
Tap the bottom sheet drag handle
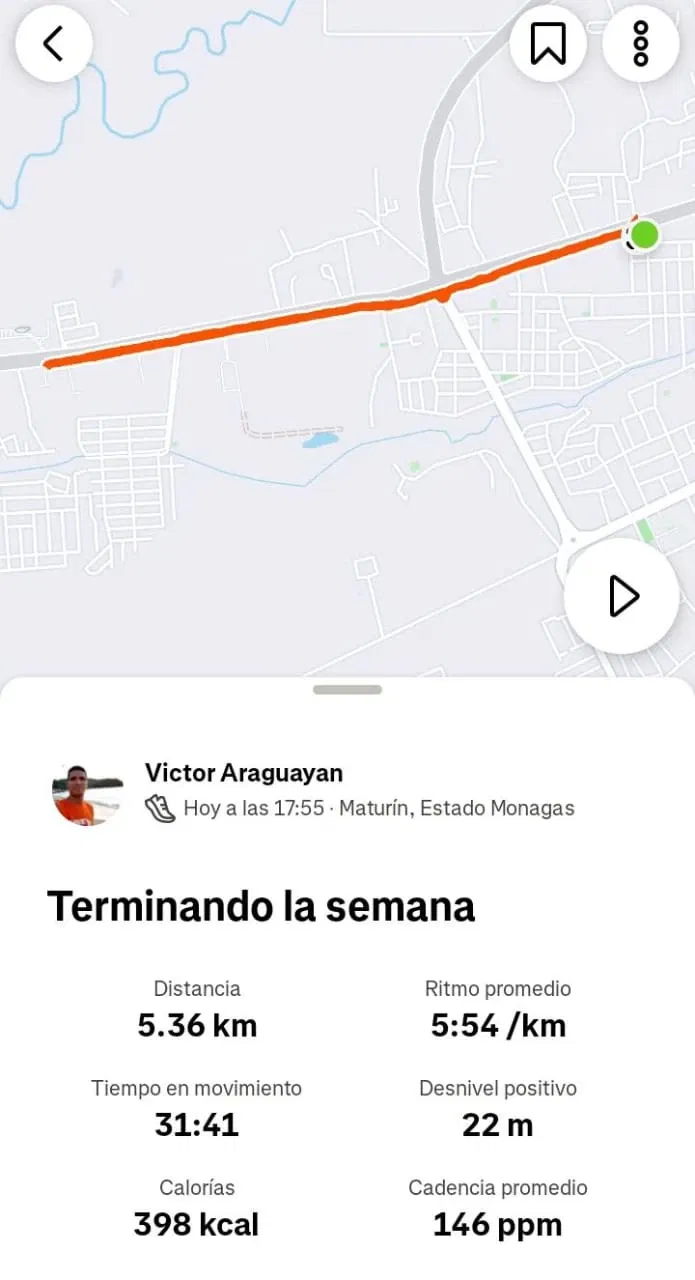point(347,690)
